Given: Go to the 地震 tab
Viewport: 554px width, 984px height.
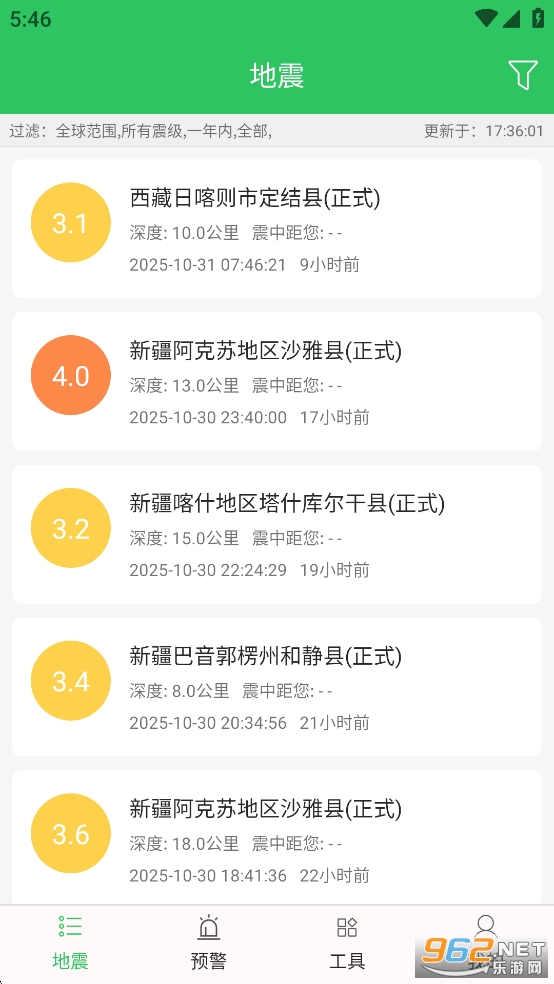Looking at the screenshot, I should 70,944.
